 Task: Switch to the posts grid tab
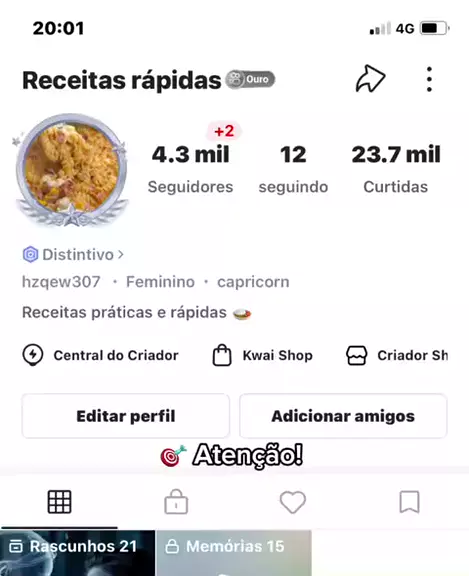point(59,502)
